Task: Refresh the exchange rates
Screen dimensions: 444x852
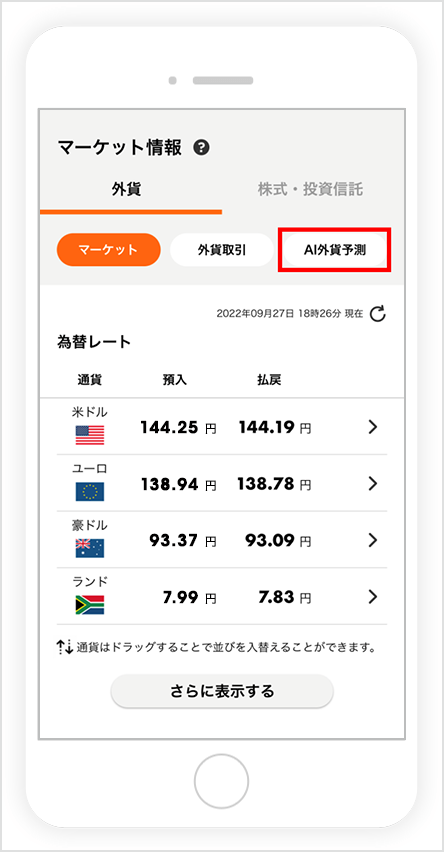Action: (x=377, y=314)
